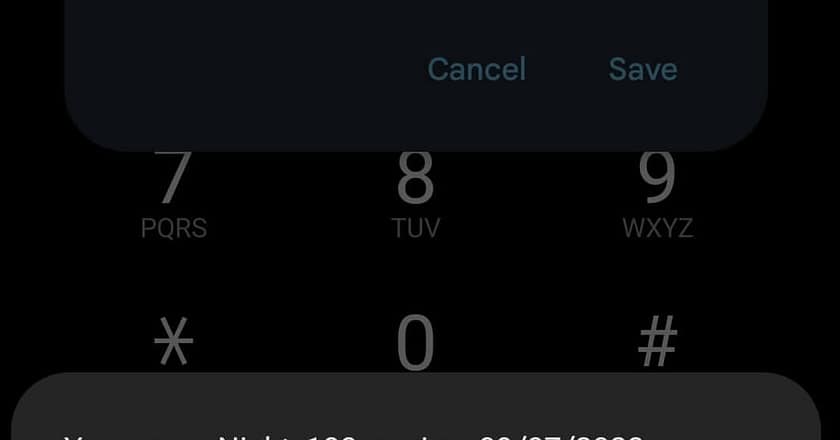Save the dialog entry
The height and width of the screenshot is (440, 840).
pyautogui.click(x=643, y=69)
